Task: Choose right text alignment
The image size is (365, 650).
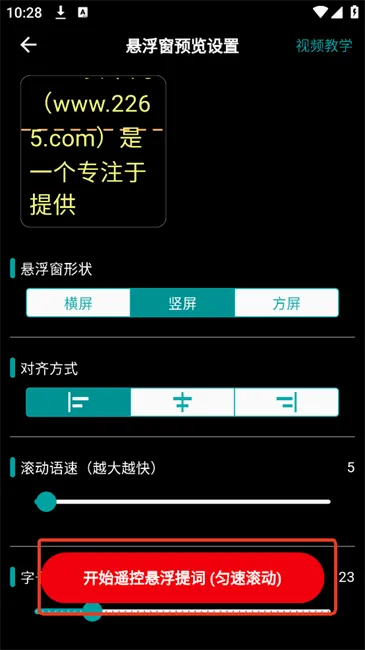Action: pyautogui.click(x=287, y=402)
